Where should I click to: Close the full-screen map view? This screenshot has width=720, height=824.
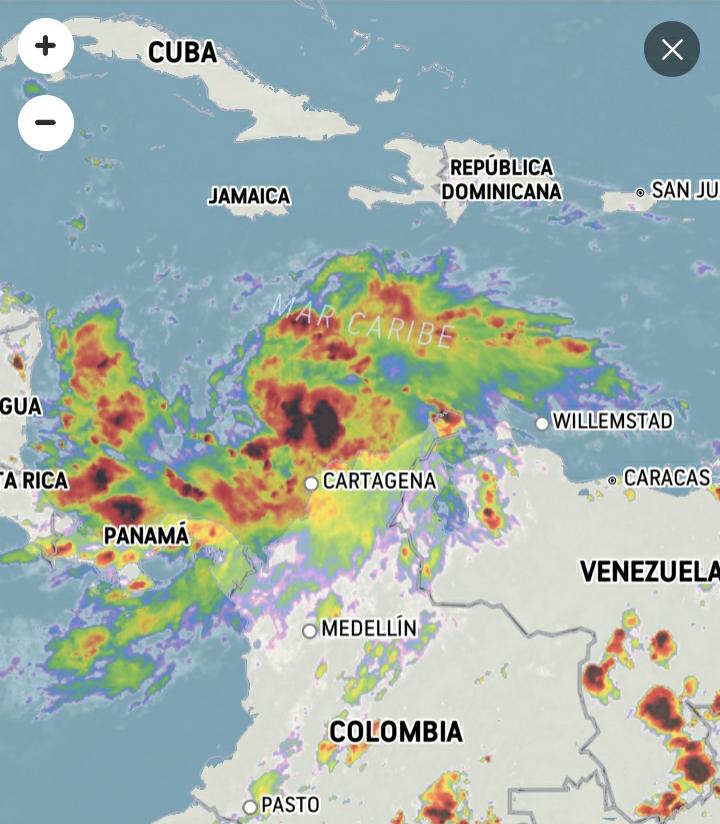[672, 49]
